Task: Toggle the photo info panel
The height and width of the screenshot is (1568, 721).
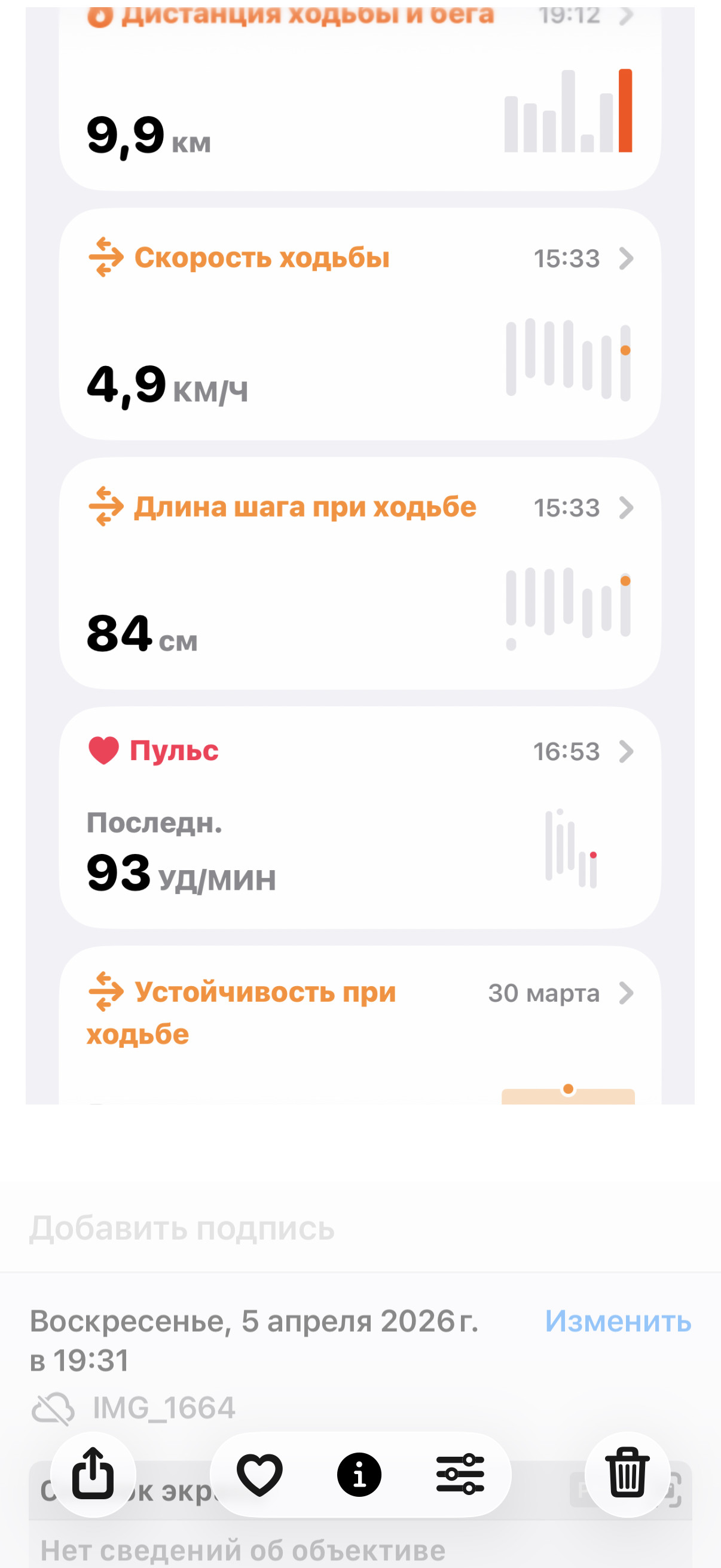Action: [359, 1474]
